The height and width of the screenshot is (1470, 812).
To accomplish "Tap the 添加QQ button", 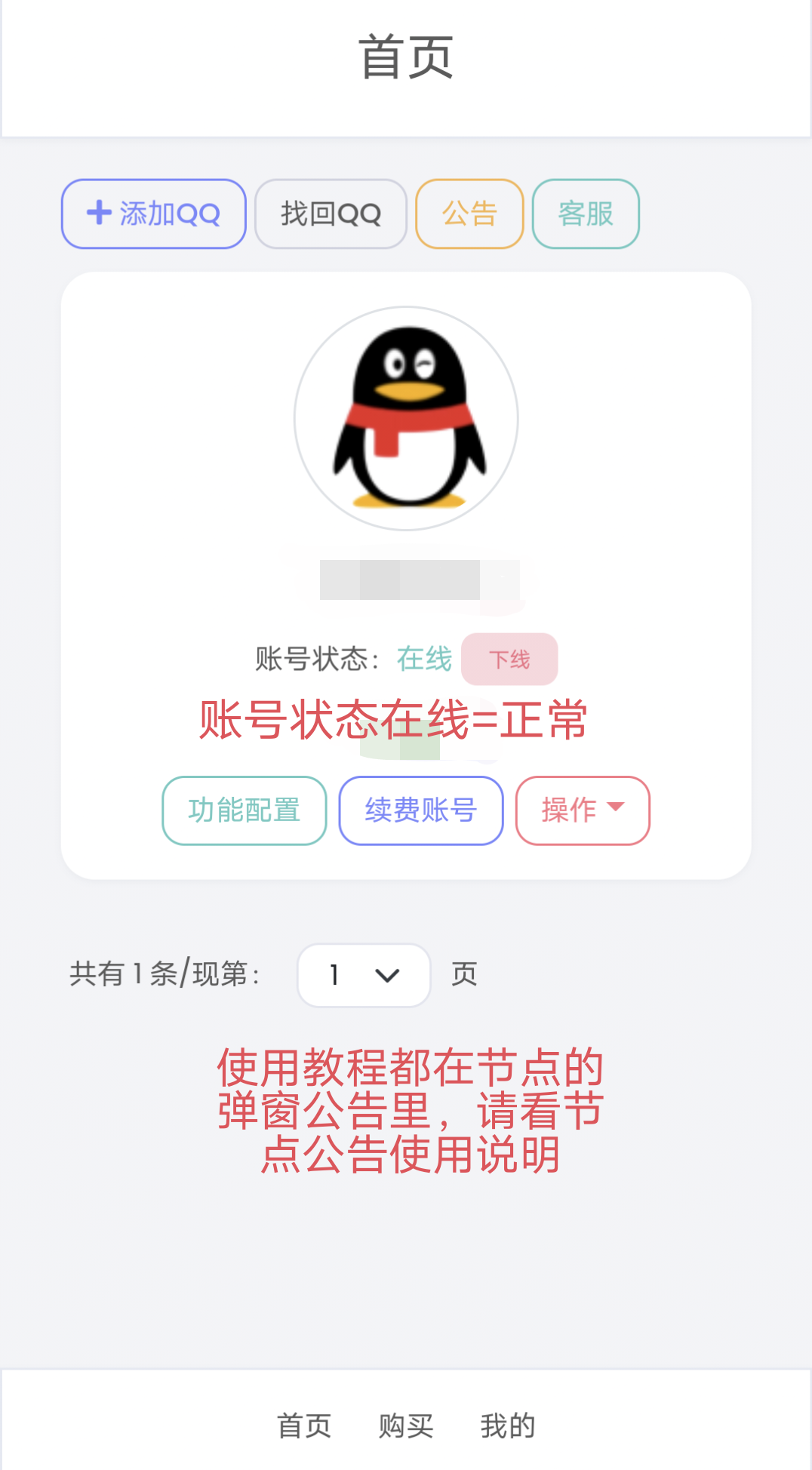I will tap(153, 214).
